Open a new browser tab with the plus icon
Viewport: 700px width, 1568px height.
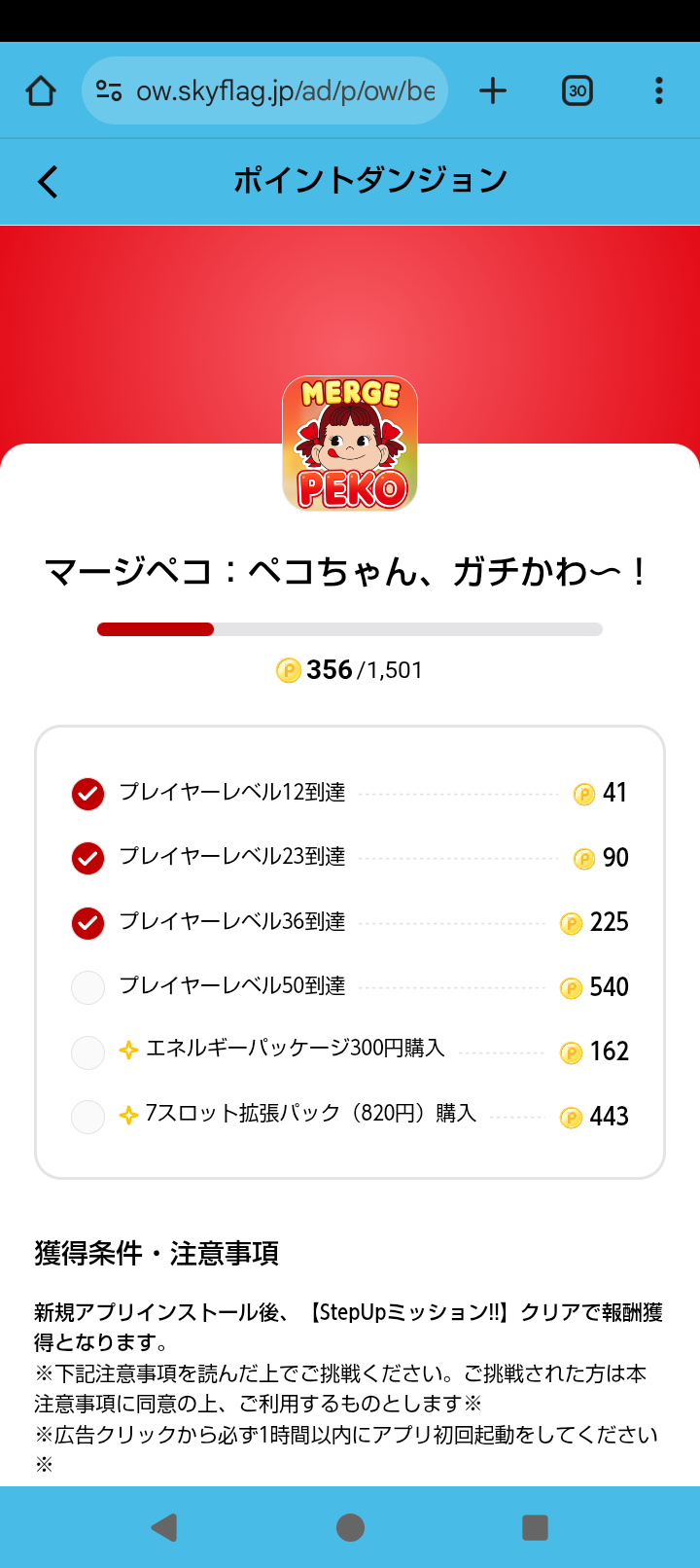click(x=493, y=89)
